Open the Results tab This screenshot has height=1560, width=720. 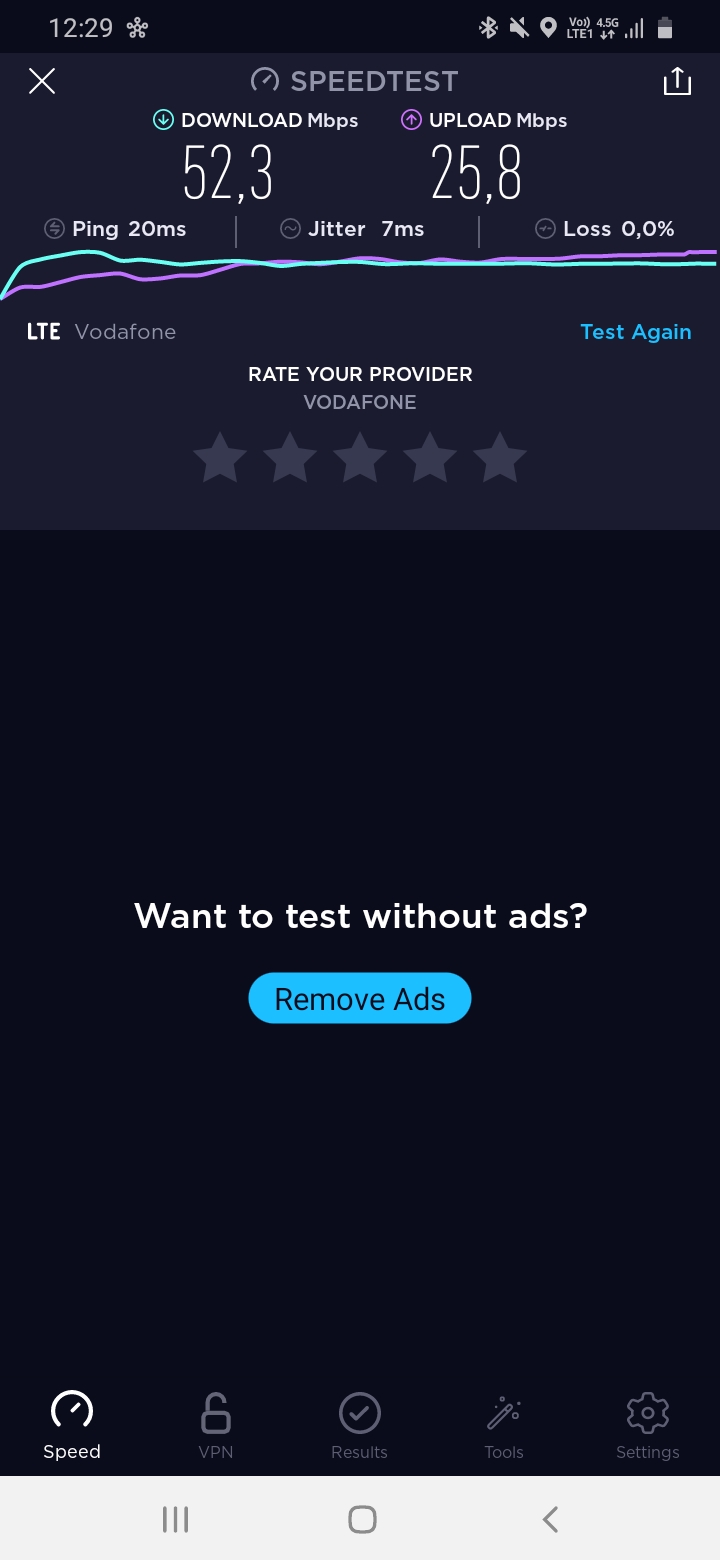click(x=360, y=1425)
